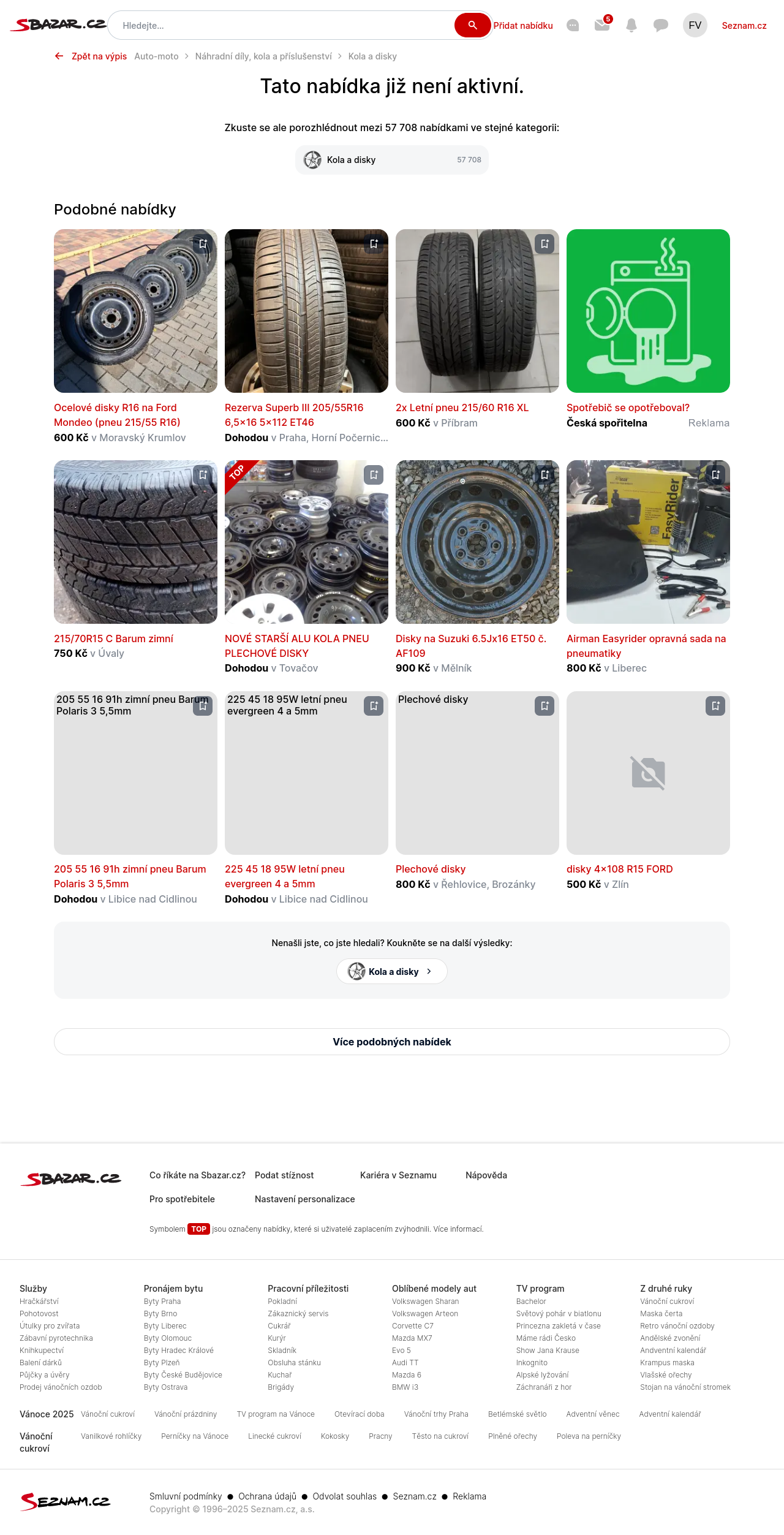This screenshot has height=1535, width=784.
Task: Open the disky 4×108 R15 FORD offer
Action: coord(619,869)
